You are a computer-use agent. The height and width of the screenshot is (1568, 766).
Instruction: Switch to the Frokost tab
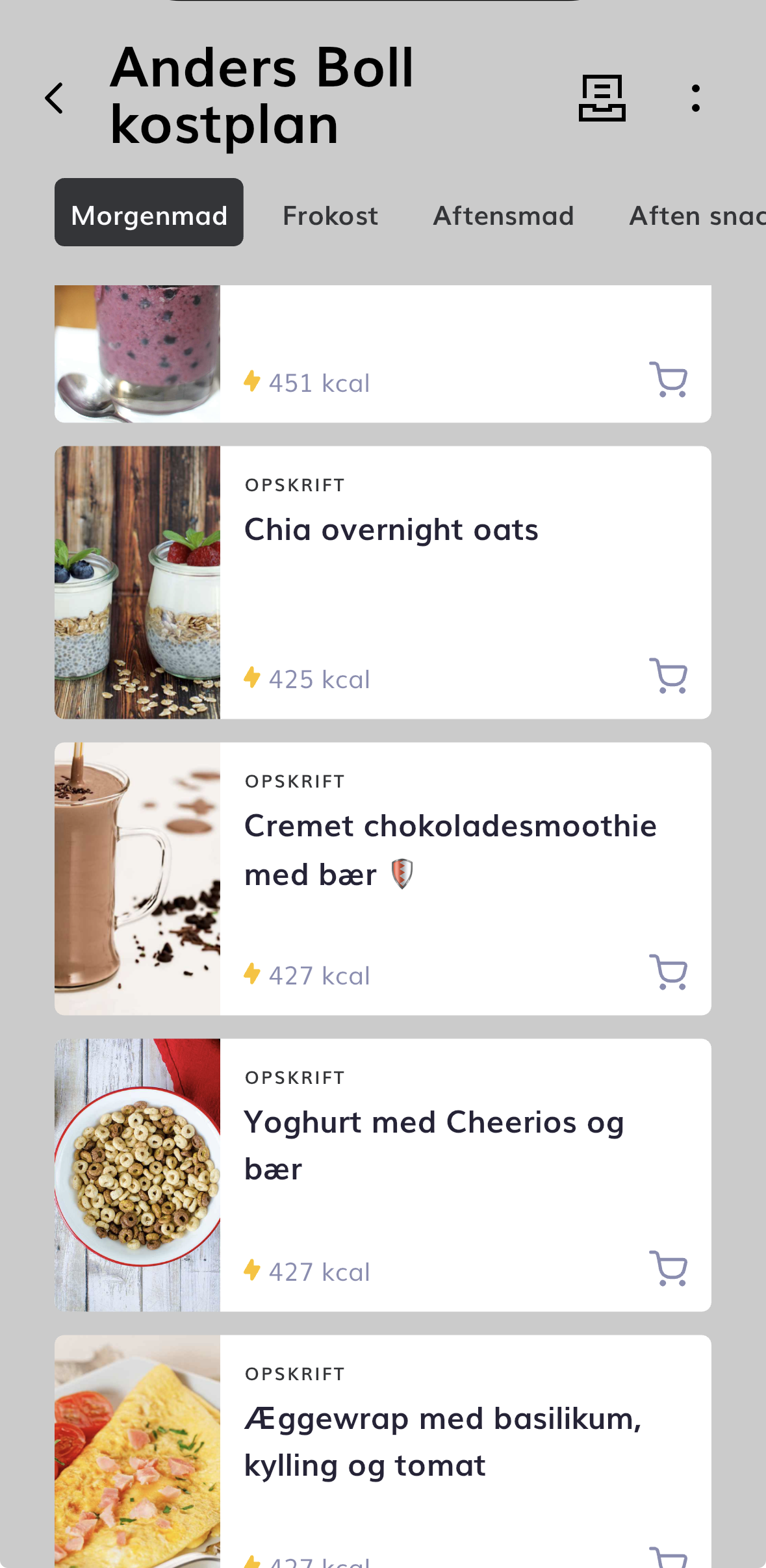pos(330,216)
